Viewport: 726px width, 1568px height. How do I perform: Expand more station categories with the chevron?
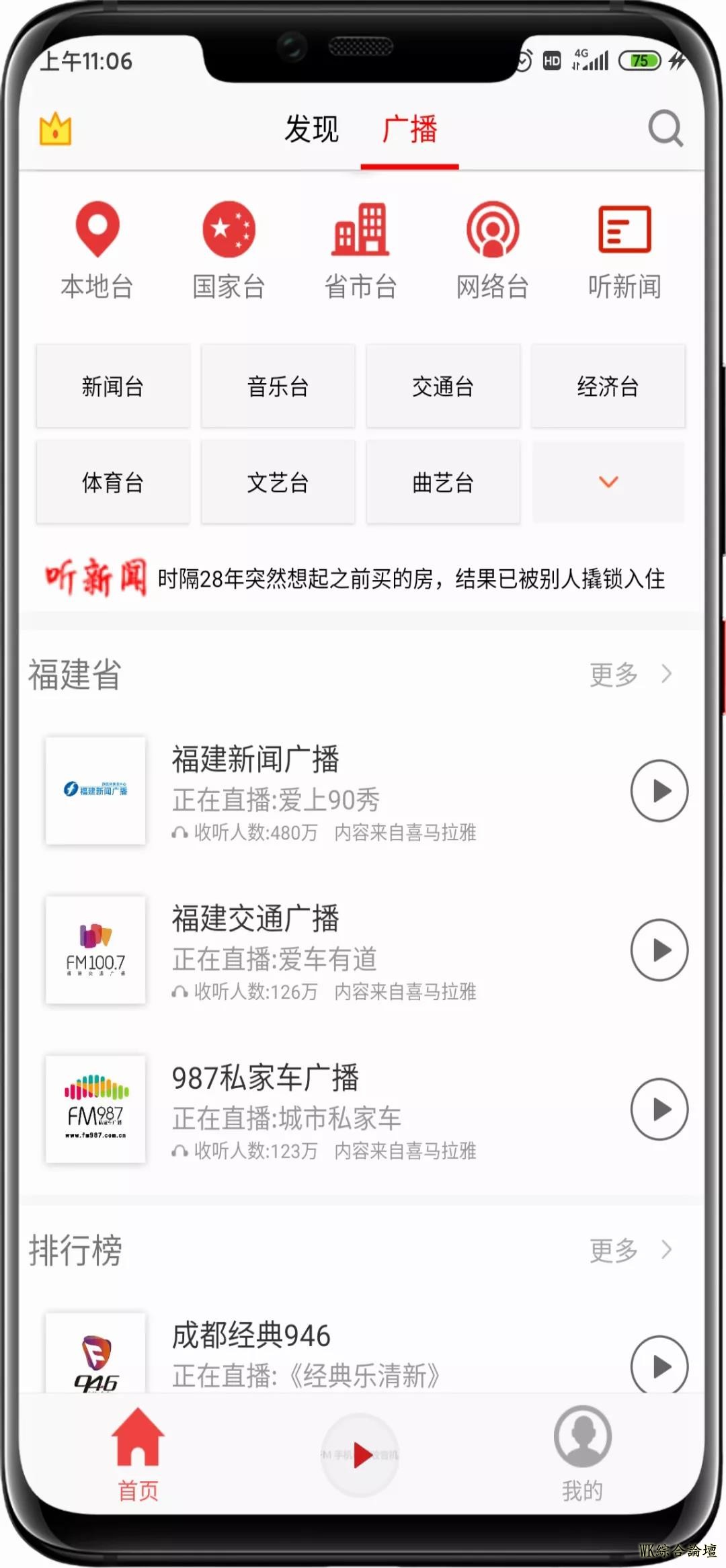coord(608,482)
